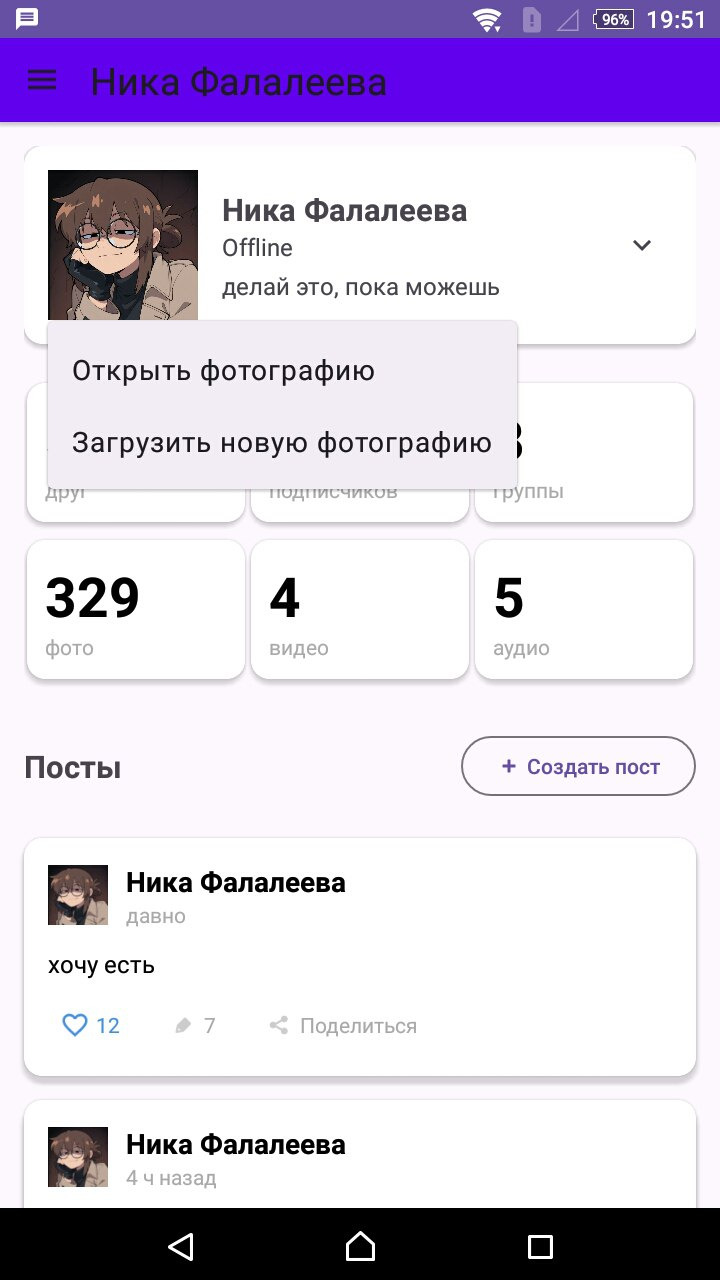
Task: Open the hamburger navigation menu
Action: tap(42, 81)
